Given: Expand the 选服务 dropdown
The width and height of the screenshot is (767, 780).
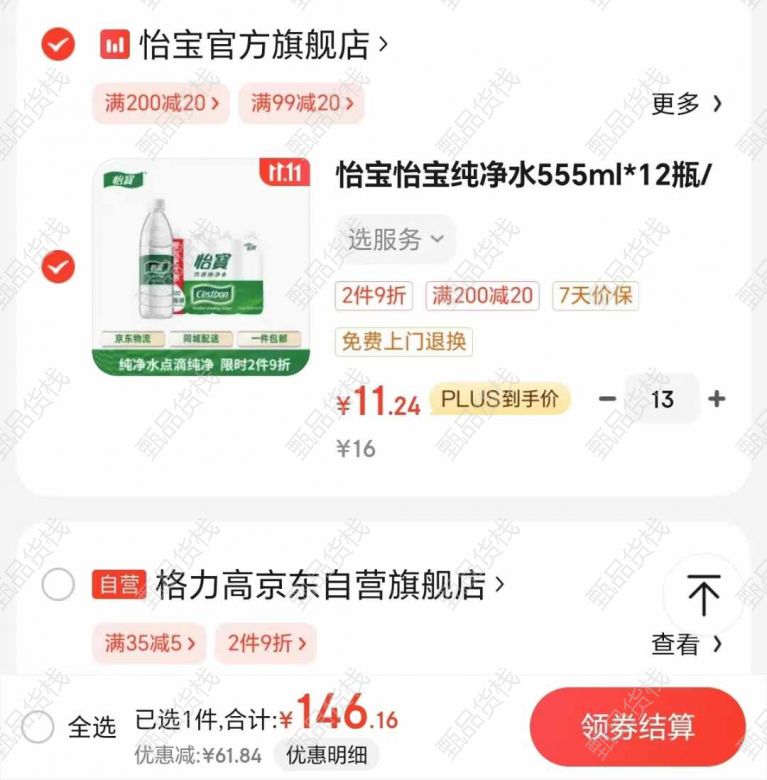Looking at the screenshot, I should click(x=395, y=239).
